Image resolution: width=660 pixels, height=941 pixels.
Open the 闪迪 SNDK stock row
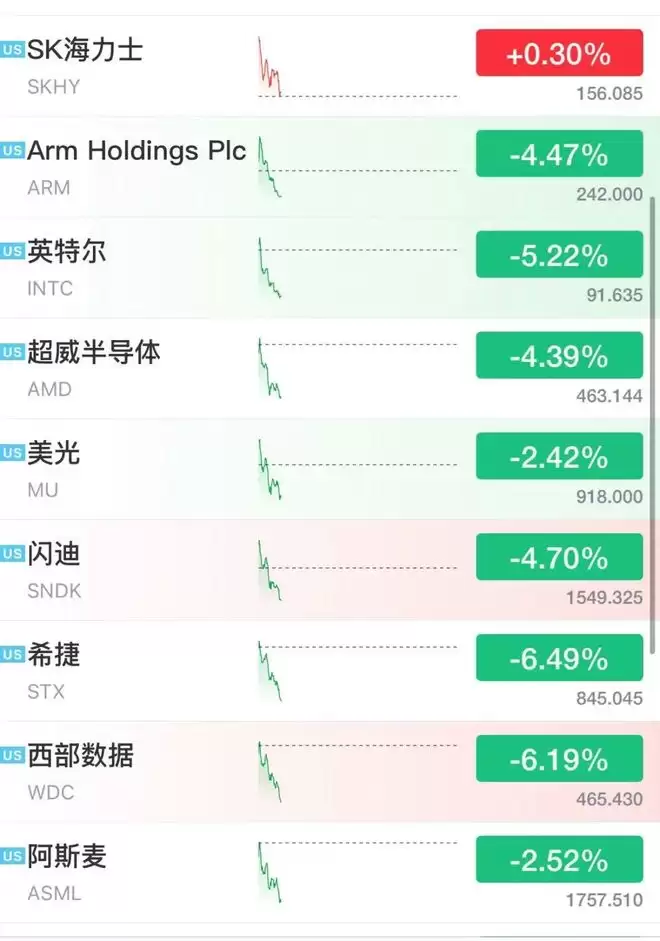(x=330, y=570)
